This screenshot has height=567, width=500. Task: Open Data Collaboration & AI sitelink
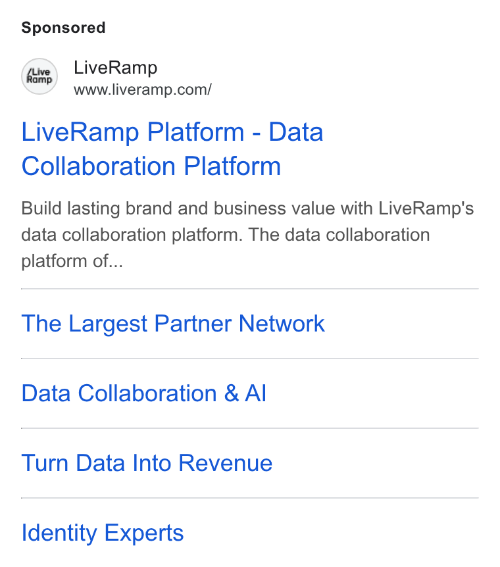coord(144,393)
